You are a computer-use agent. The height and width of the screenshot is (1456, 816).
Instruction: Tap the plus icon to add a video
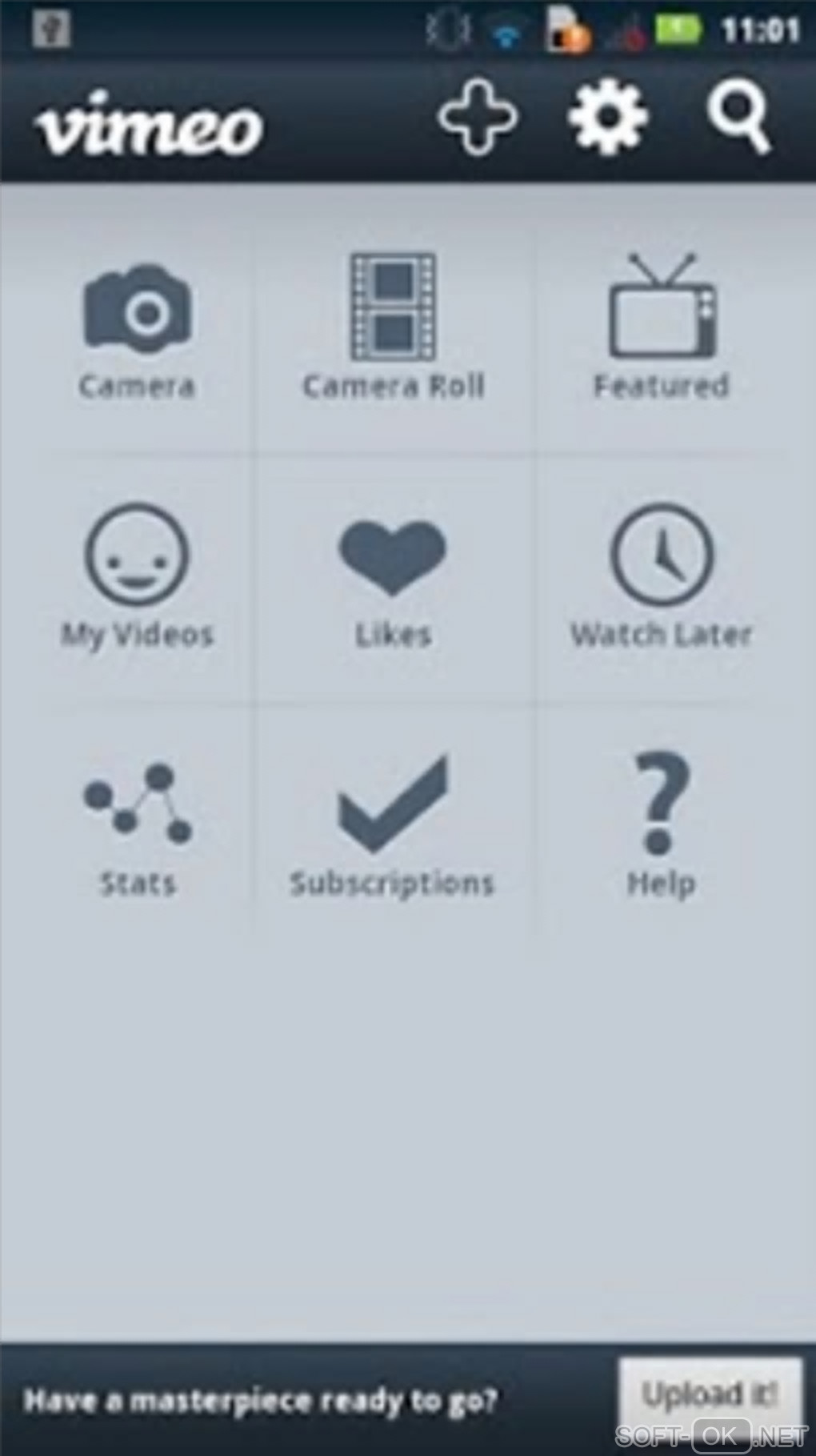[478, 117]
